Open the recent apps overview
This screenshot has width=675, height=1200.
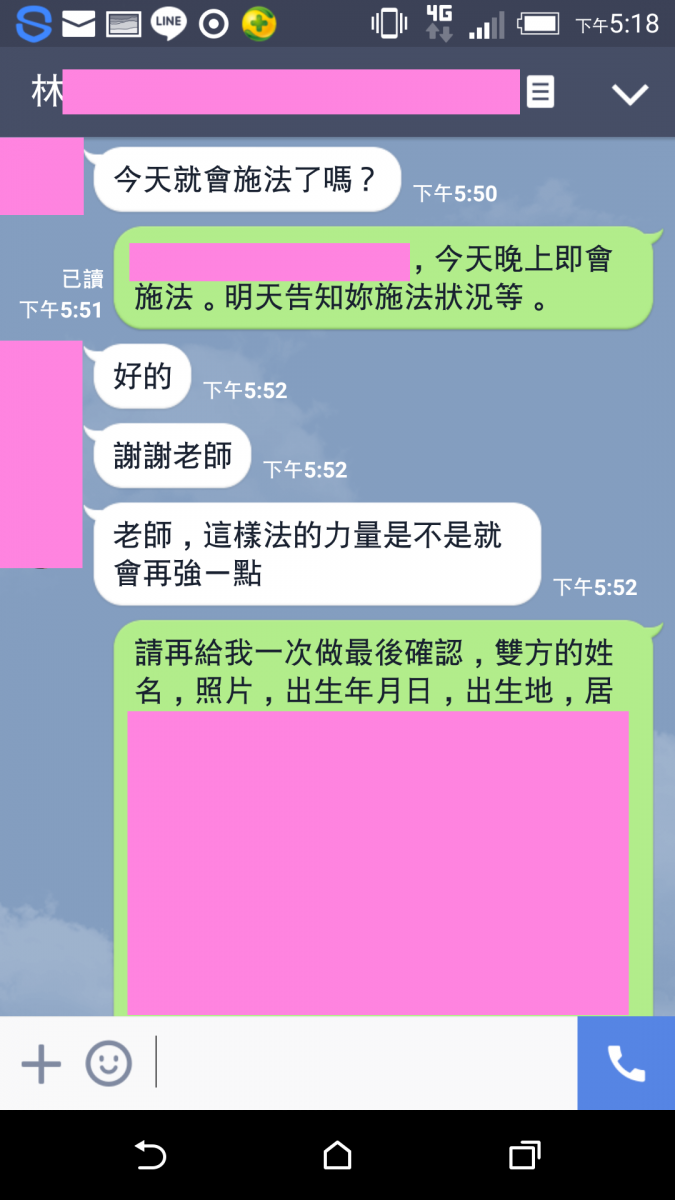coord(525,1156)
